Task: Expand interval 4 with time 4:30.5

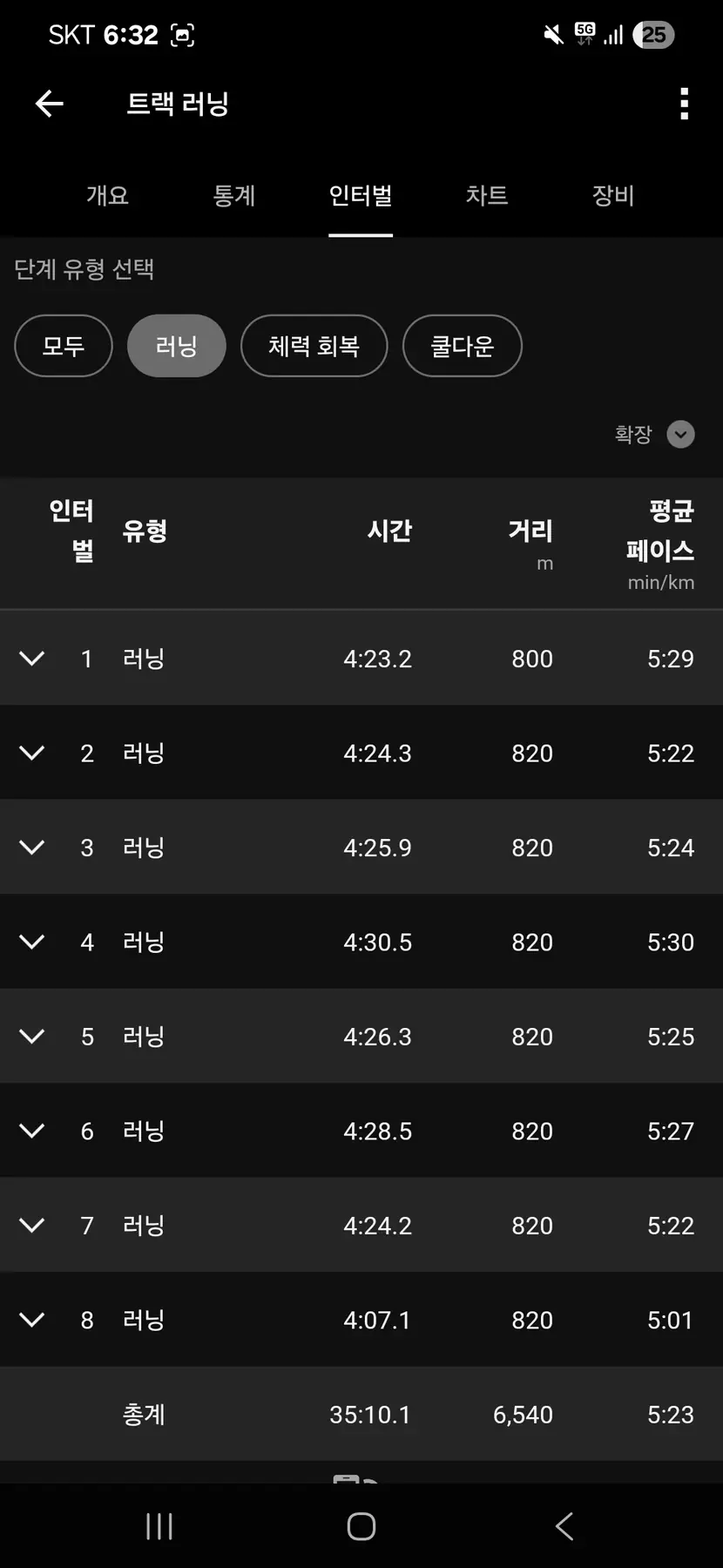Action: [x=32, y=942]
